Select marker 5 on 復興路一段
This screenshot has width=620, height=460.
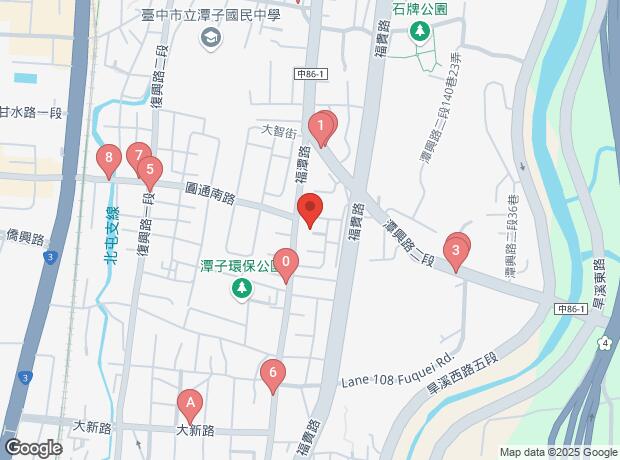(149, 170)
